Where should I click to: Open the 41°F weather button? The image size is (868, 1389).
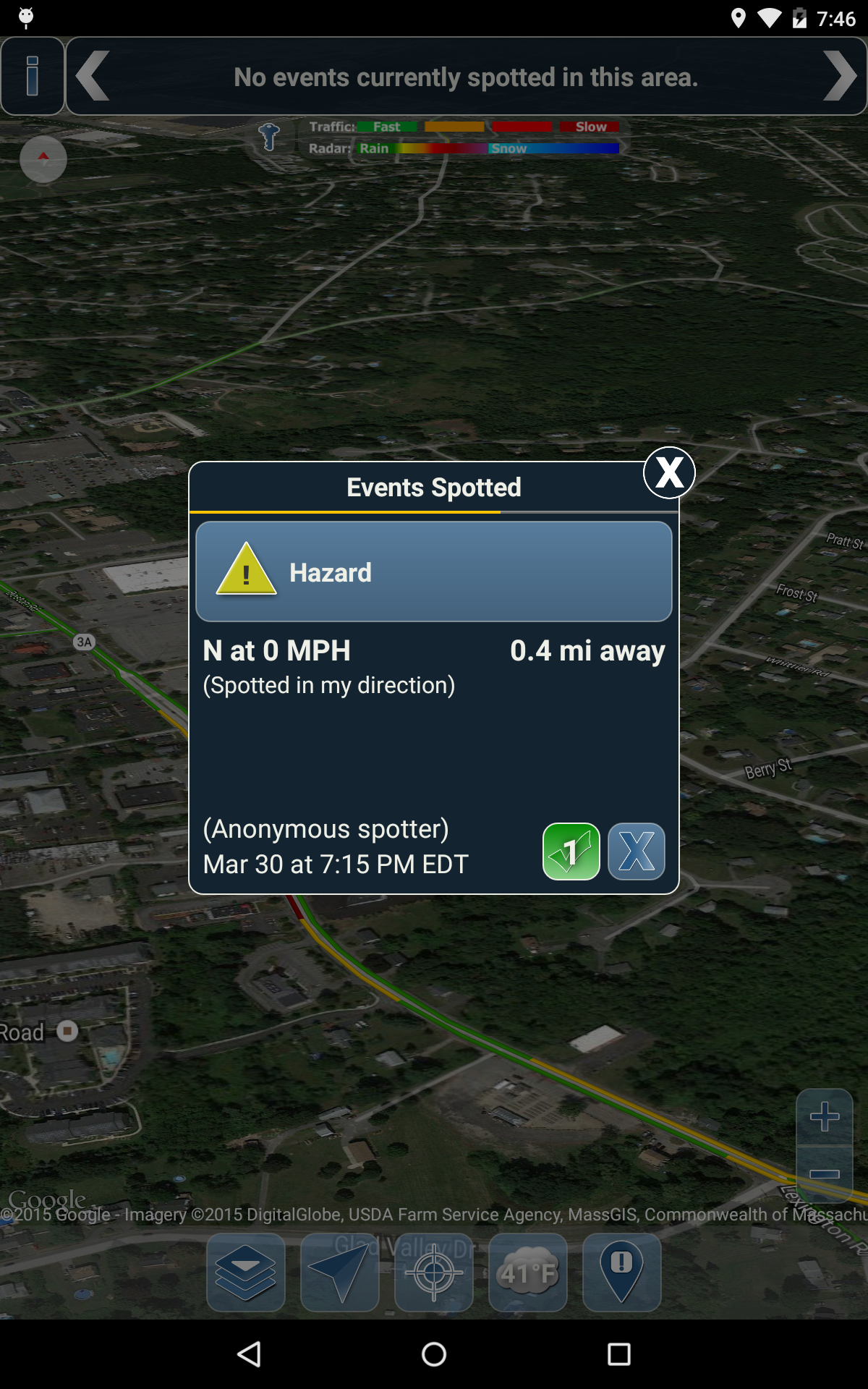[x=528, y=1273]
